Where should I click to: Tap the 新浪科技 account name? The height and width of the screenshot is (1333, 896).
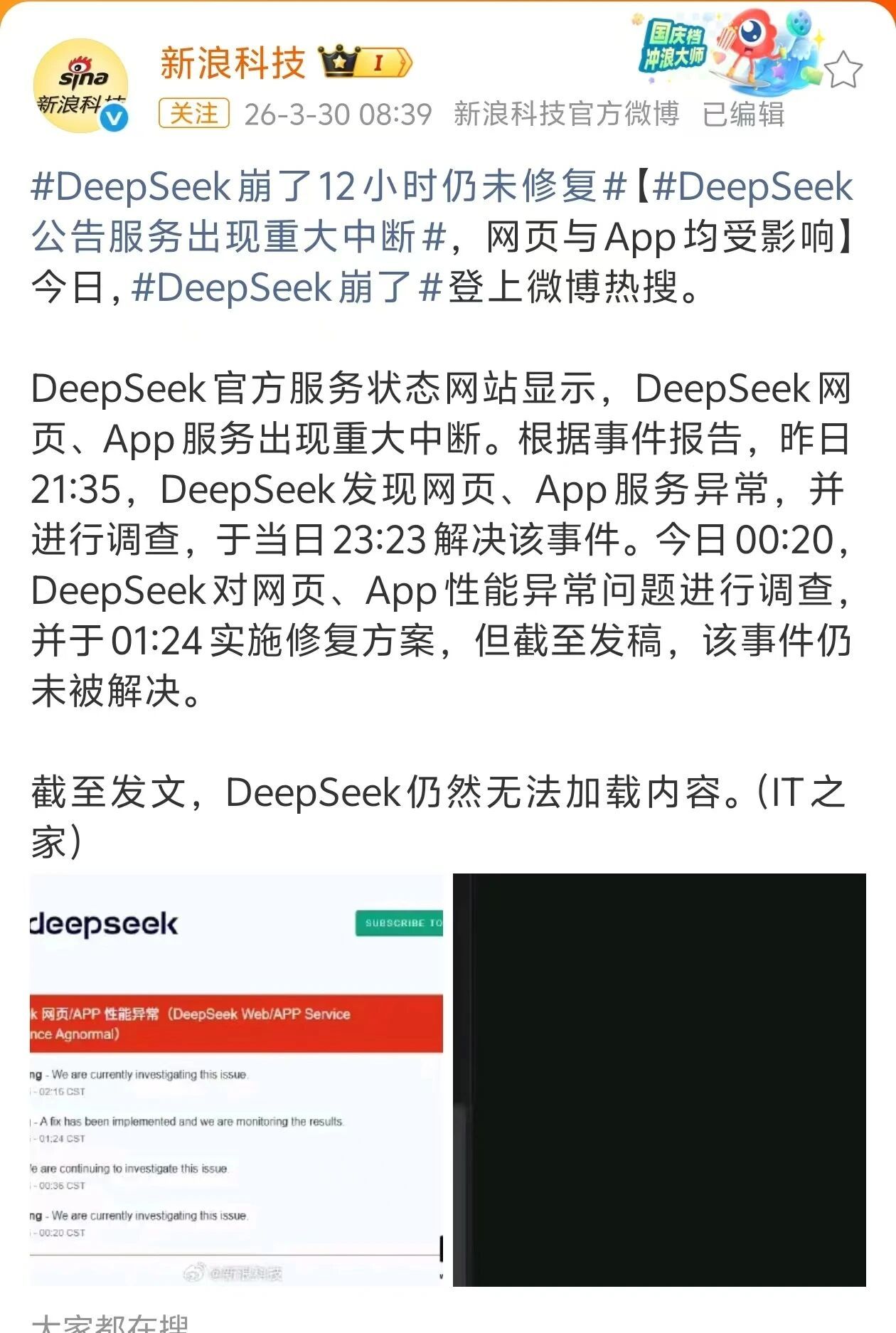pos(233,63)
